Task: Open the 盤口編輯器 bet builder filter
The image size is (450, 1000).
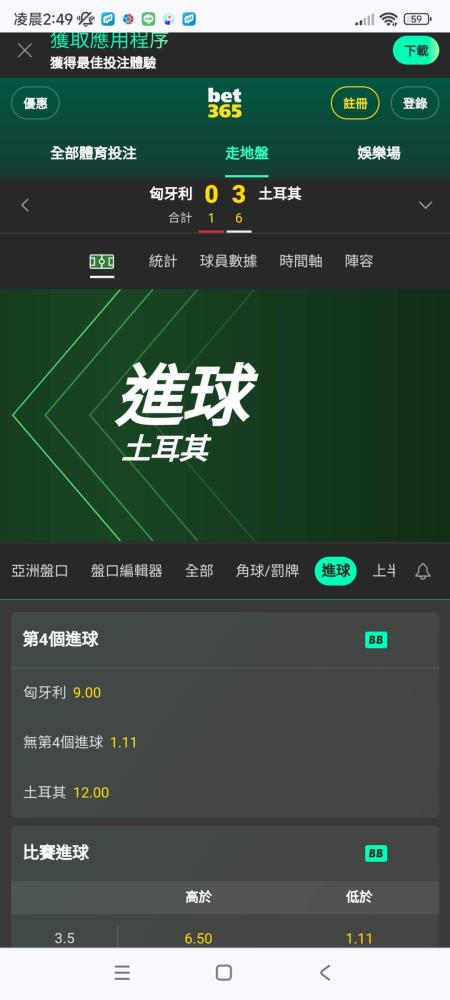Action: (126, 571)
